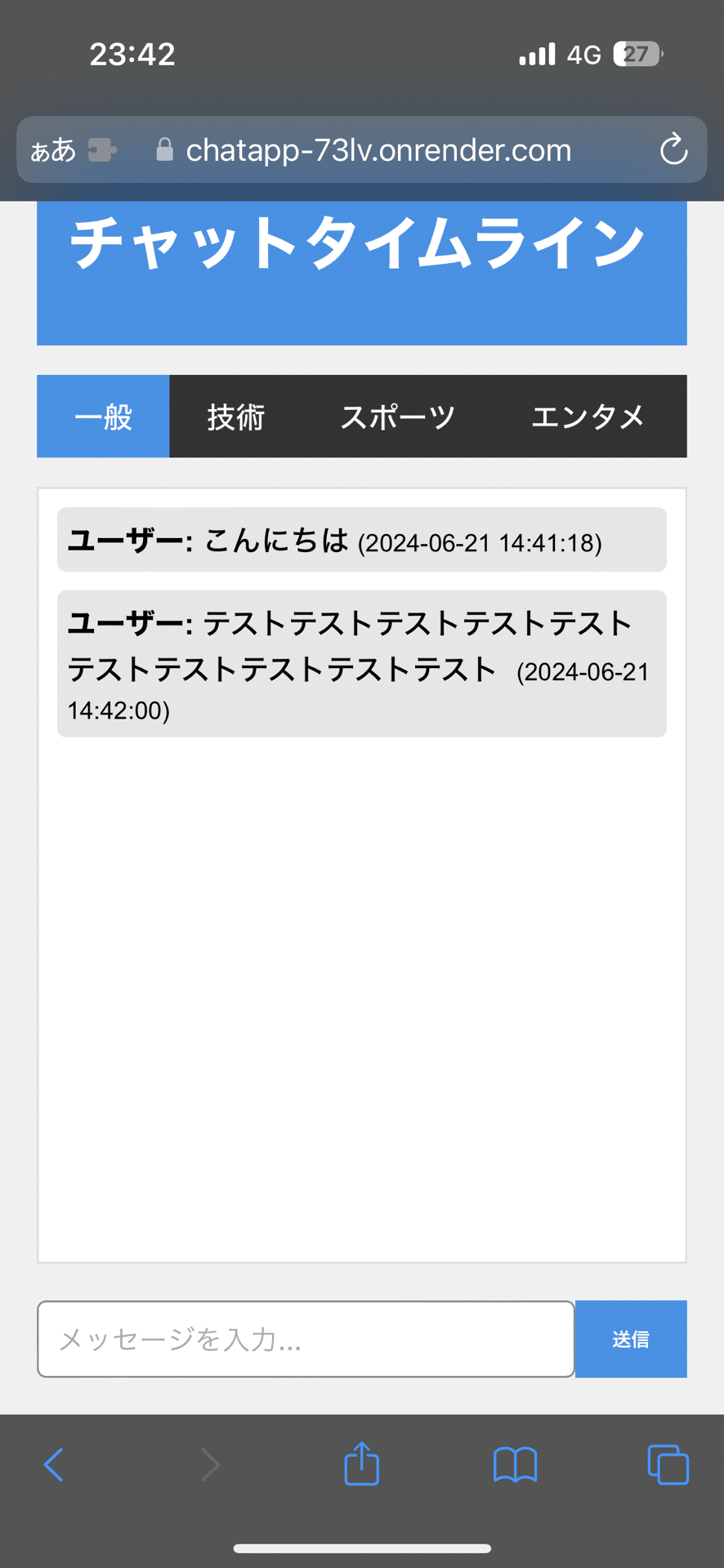Select the 一般 tab
The image size is (724, 1568).
coord(103,416)
